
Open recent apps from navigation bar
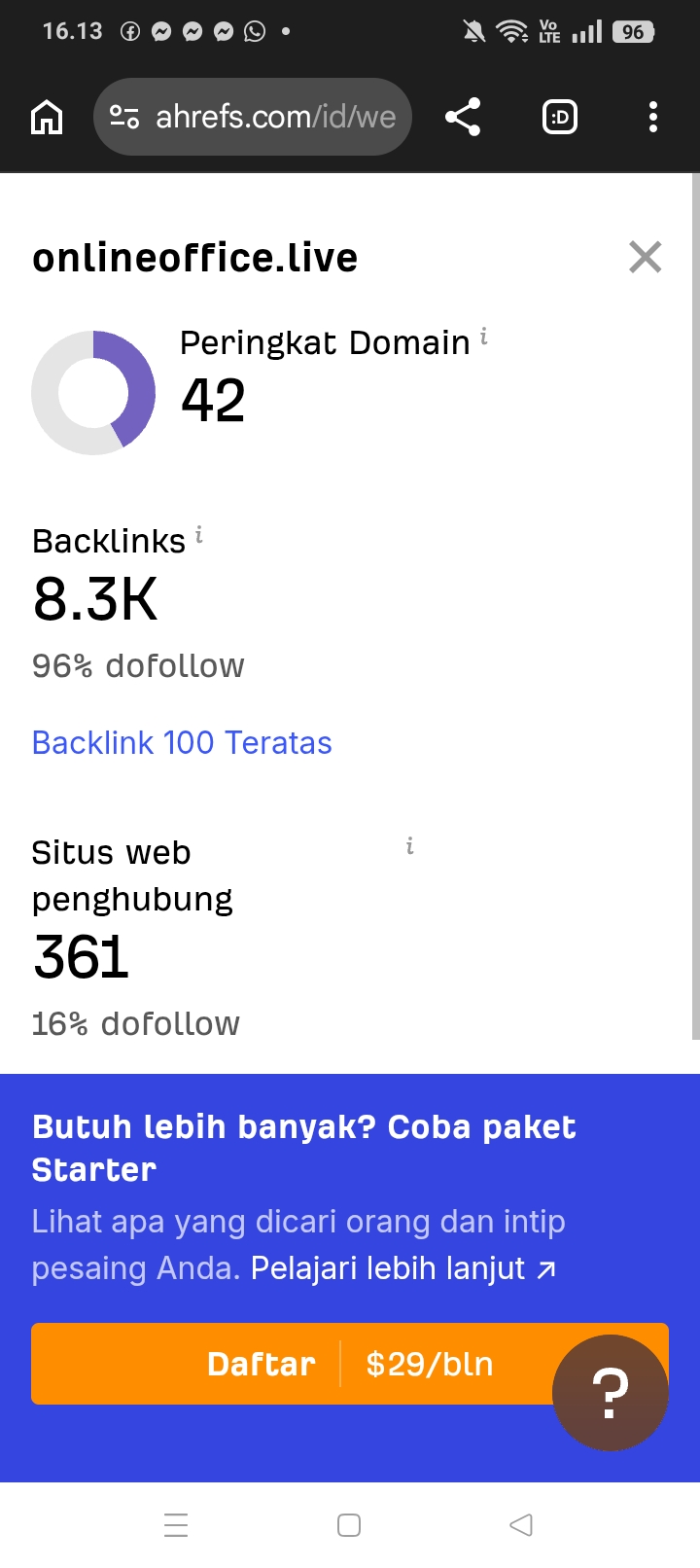176,1525
